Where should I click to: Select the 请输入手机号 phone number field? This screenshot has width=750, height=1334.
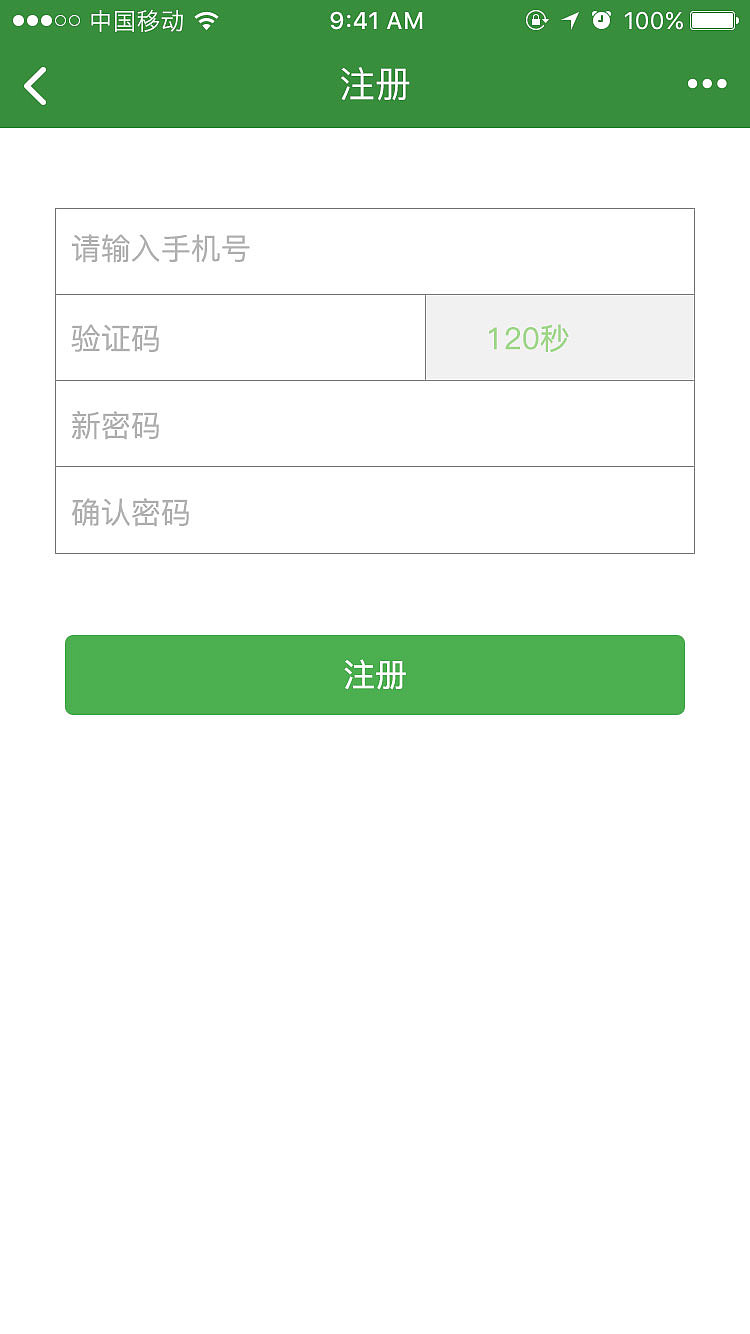coord(375,250)
